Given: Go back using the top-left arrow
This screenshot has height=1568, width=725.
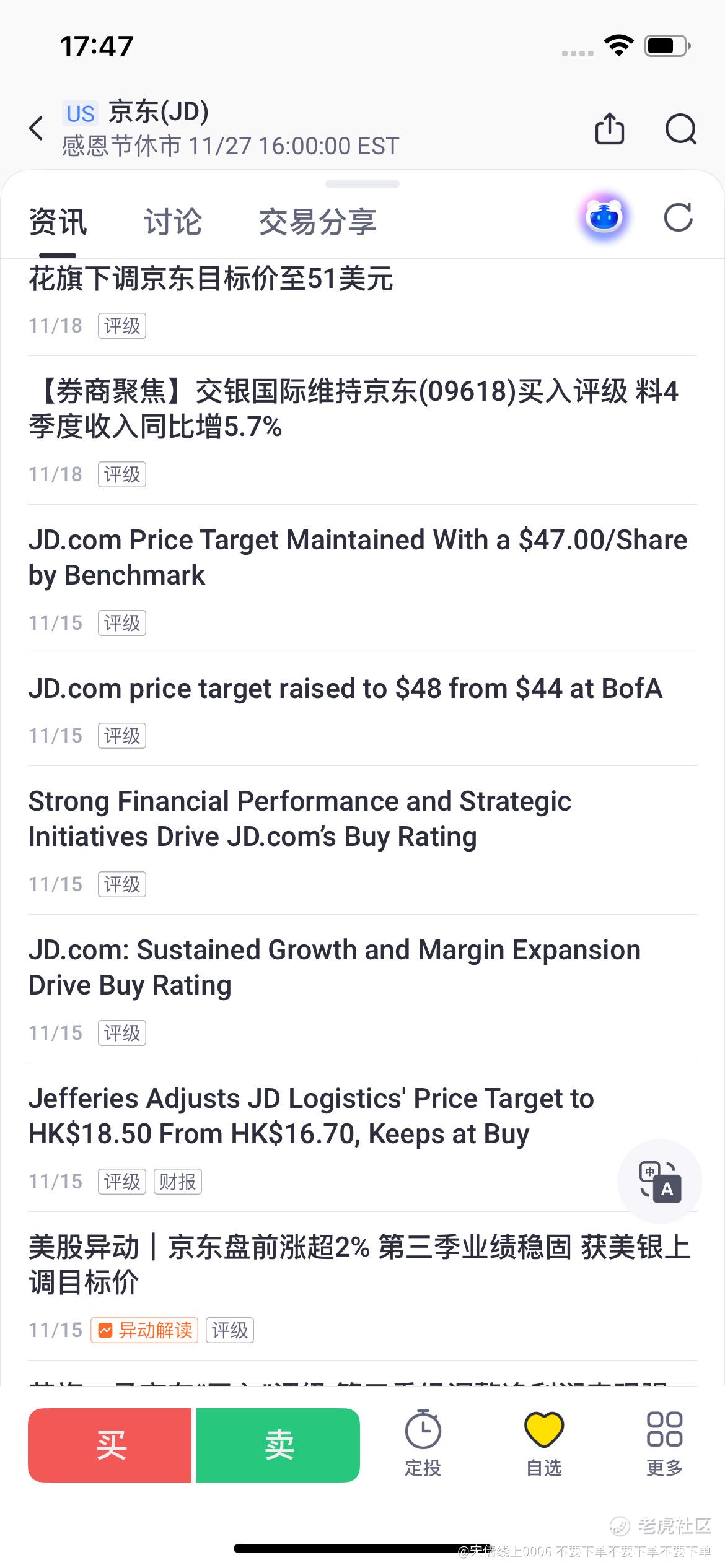Looking at the screenshot, I should pos(37,128).
